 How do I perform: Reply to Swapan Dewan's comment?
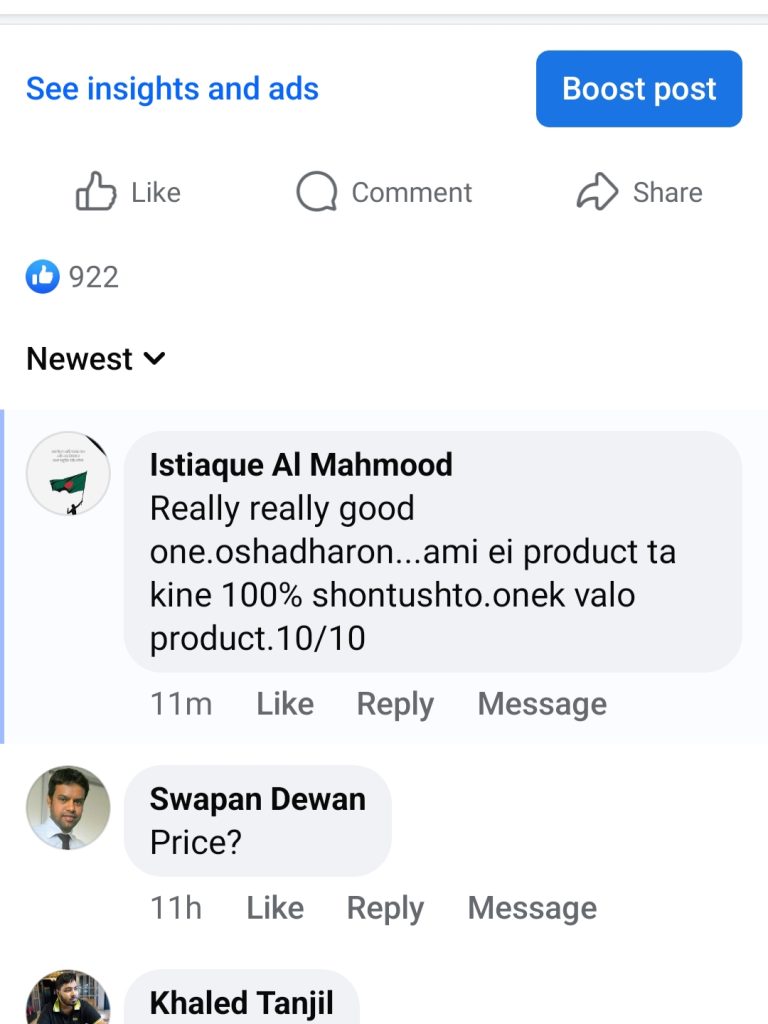click(385, 908)
